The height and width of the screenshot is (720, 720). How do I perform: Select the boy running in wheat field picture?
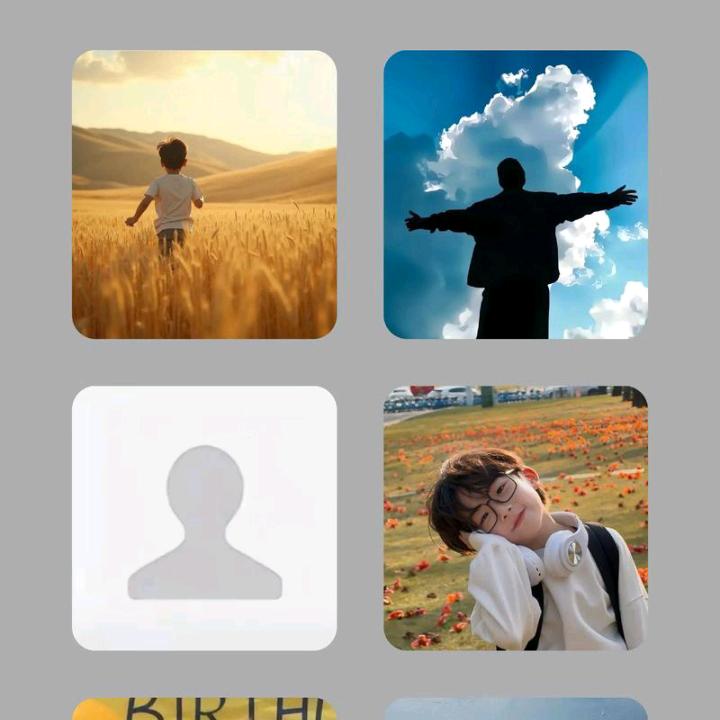[x=204, y=194]
